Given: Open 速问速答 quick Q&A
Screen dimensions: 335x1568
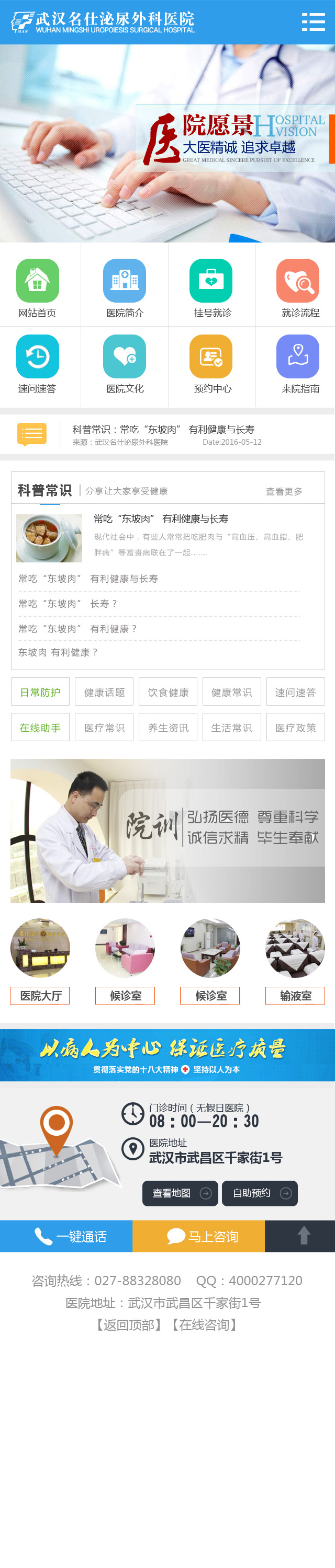Looking at the screenshot, I should pos(37,363).
